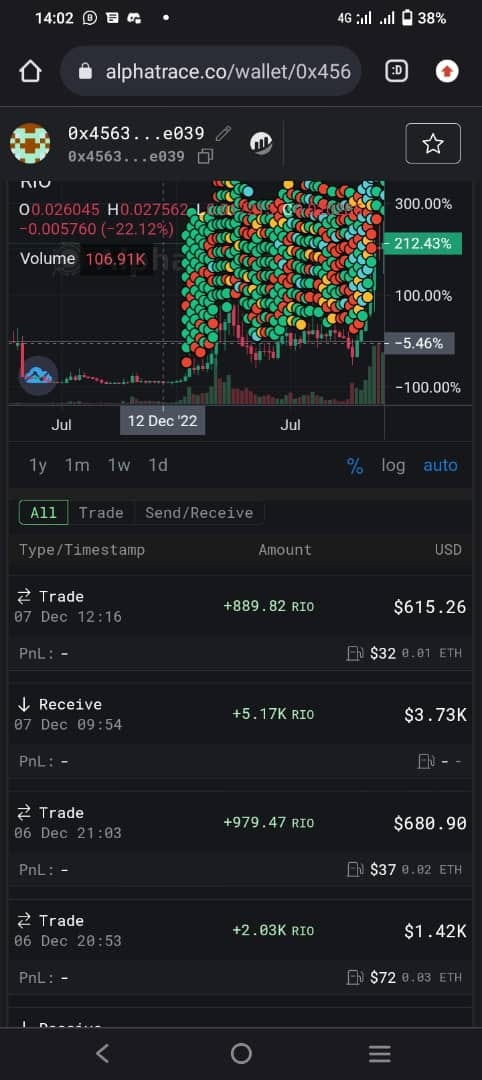Switch chart to log scale
Image resolution: width=482 pixels, height=1080 pixels.
[393, 466]
